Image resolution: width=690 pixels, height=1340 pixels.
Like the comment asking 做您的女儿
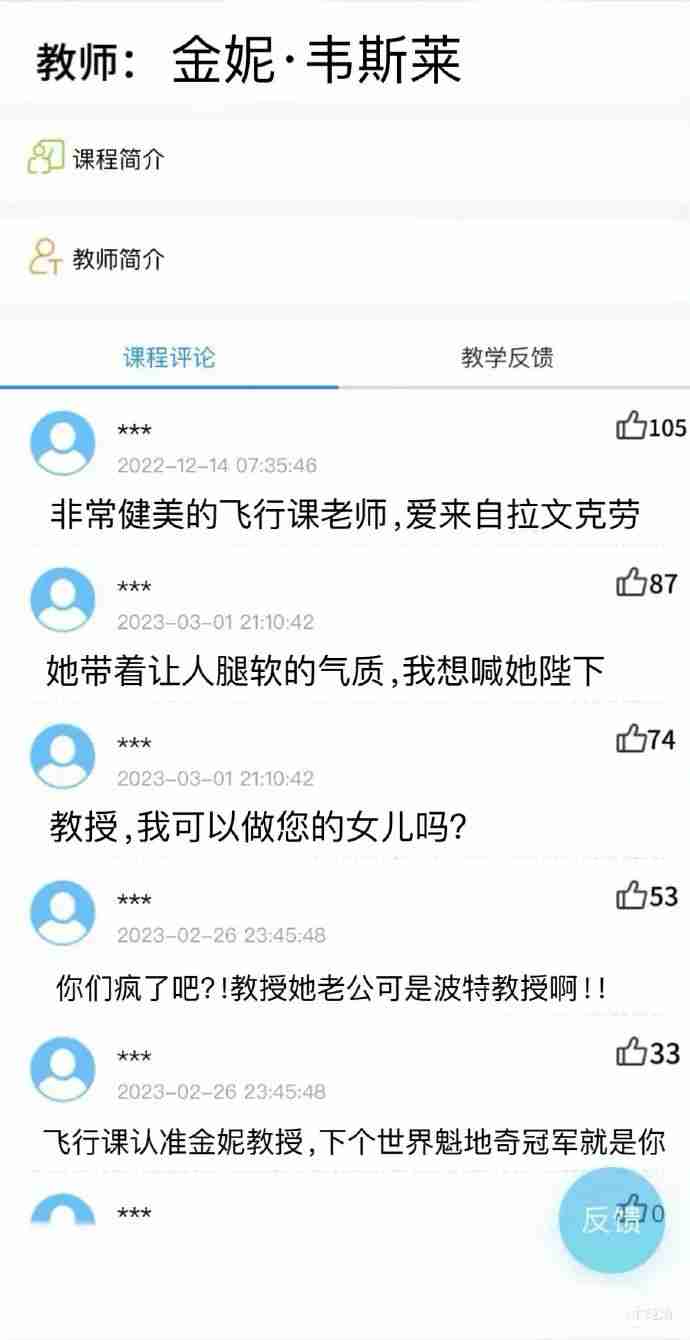point(631,740)
